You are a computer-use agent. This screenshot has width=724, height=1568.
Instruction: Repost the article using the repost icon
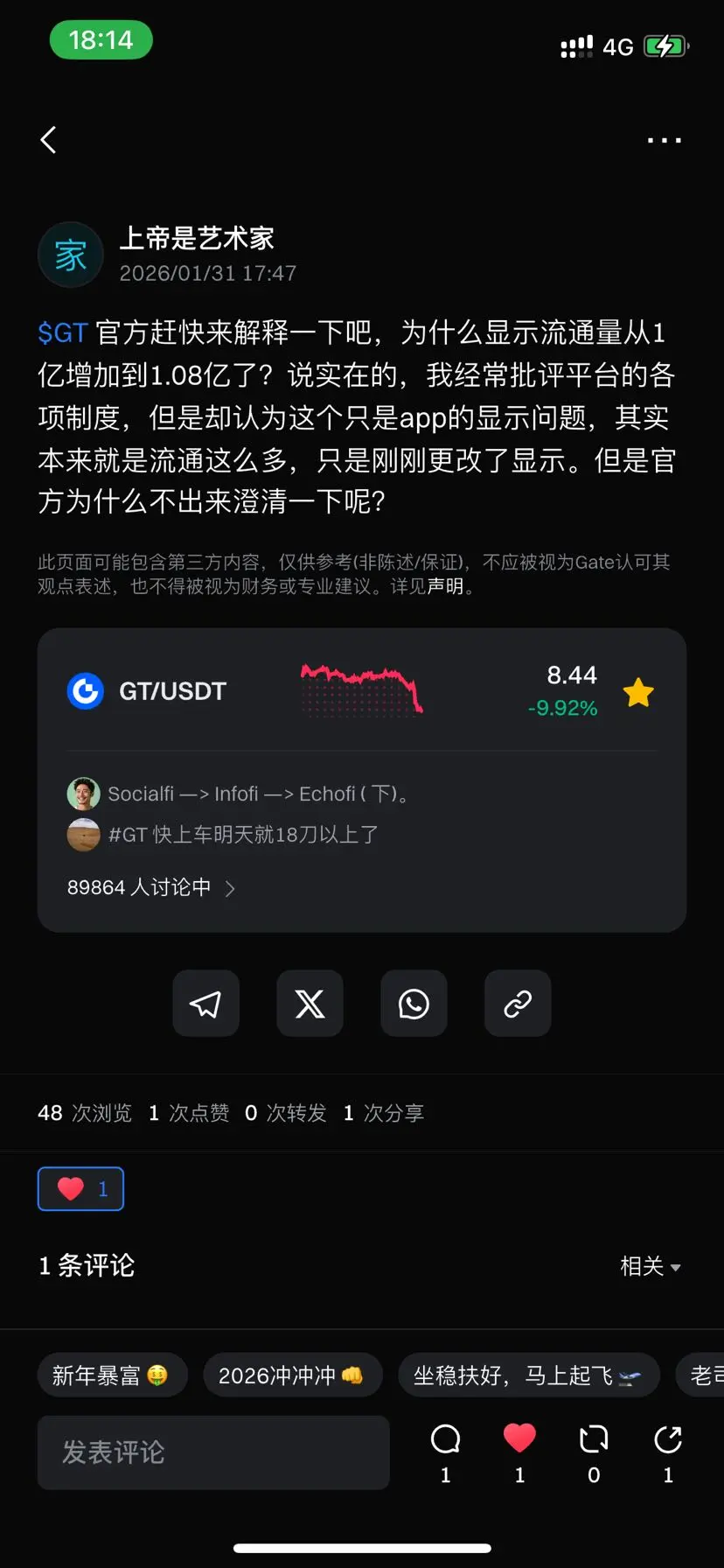(x=594, y=1436)
